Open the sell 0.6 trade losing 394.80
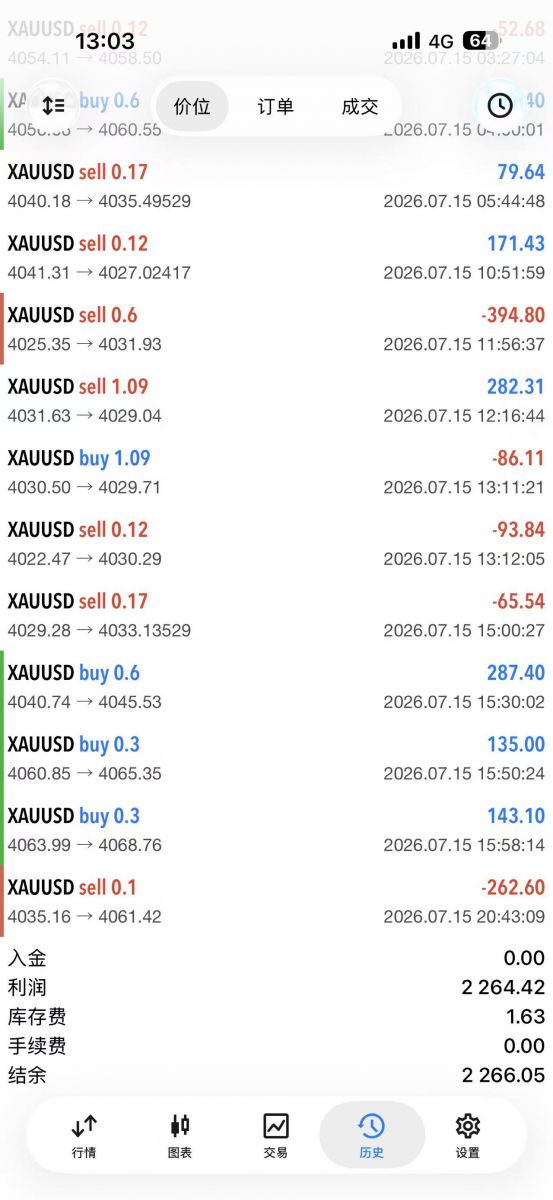This screenshot has height=1200, width=553. pyautogui.click(x=276, y=329)
